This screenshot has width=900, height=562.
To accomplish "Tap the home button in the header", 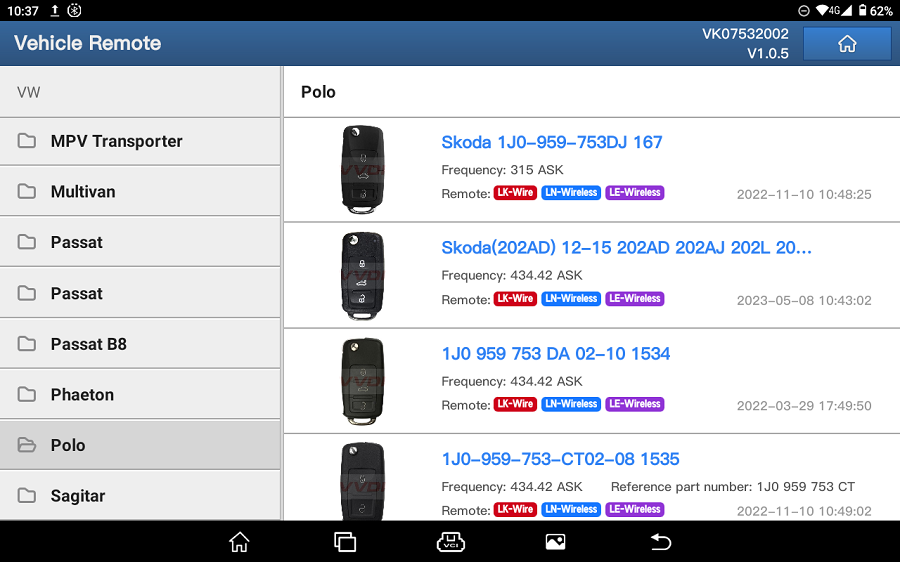I will pyautogui.click(x=847, y=44).
